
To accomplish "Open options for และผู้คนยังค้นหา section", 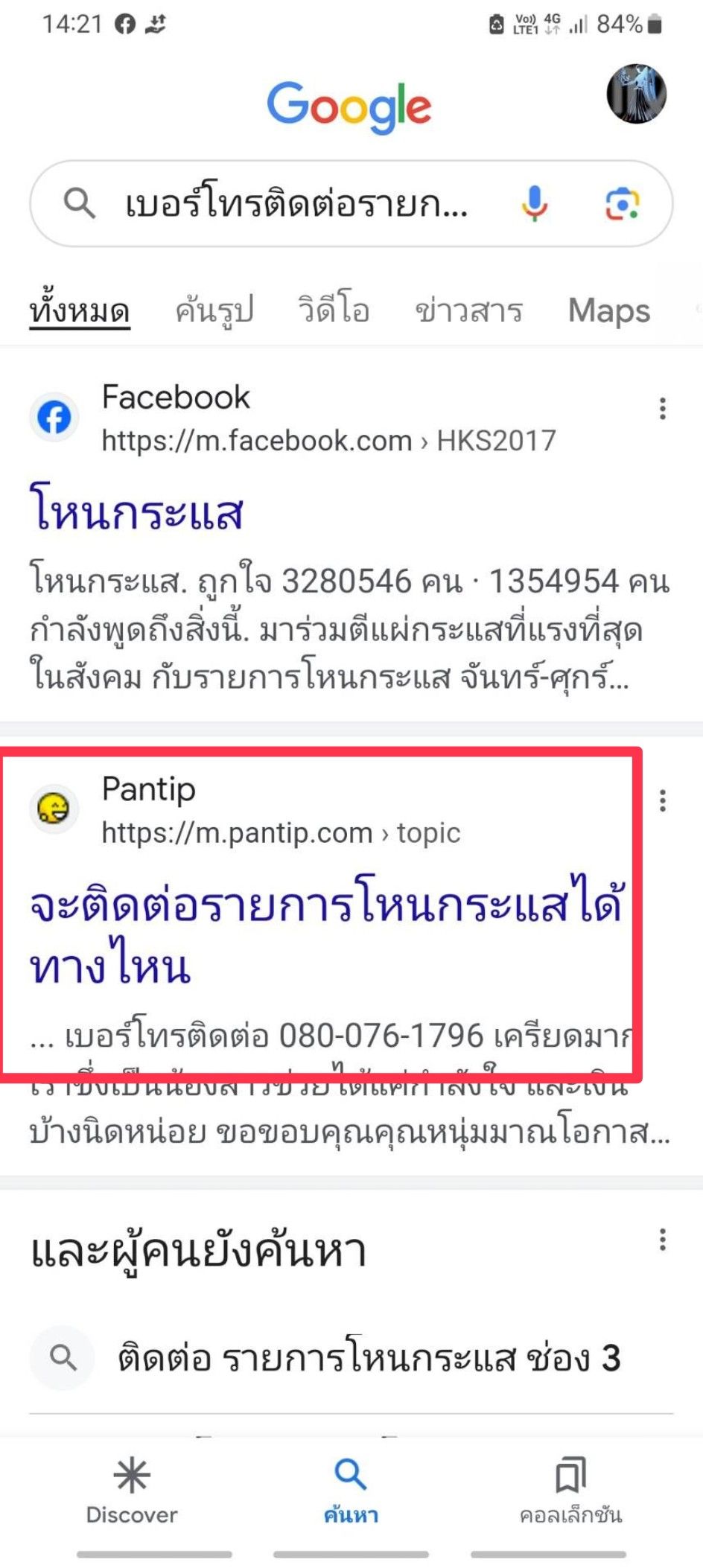I will (662, 1240).
